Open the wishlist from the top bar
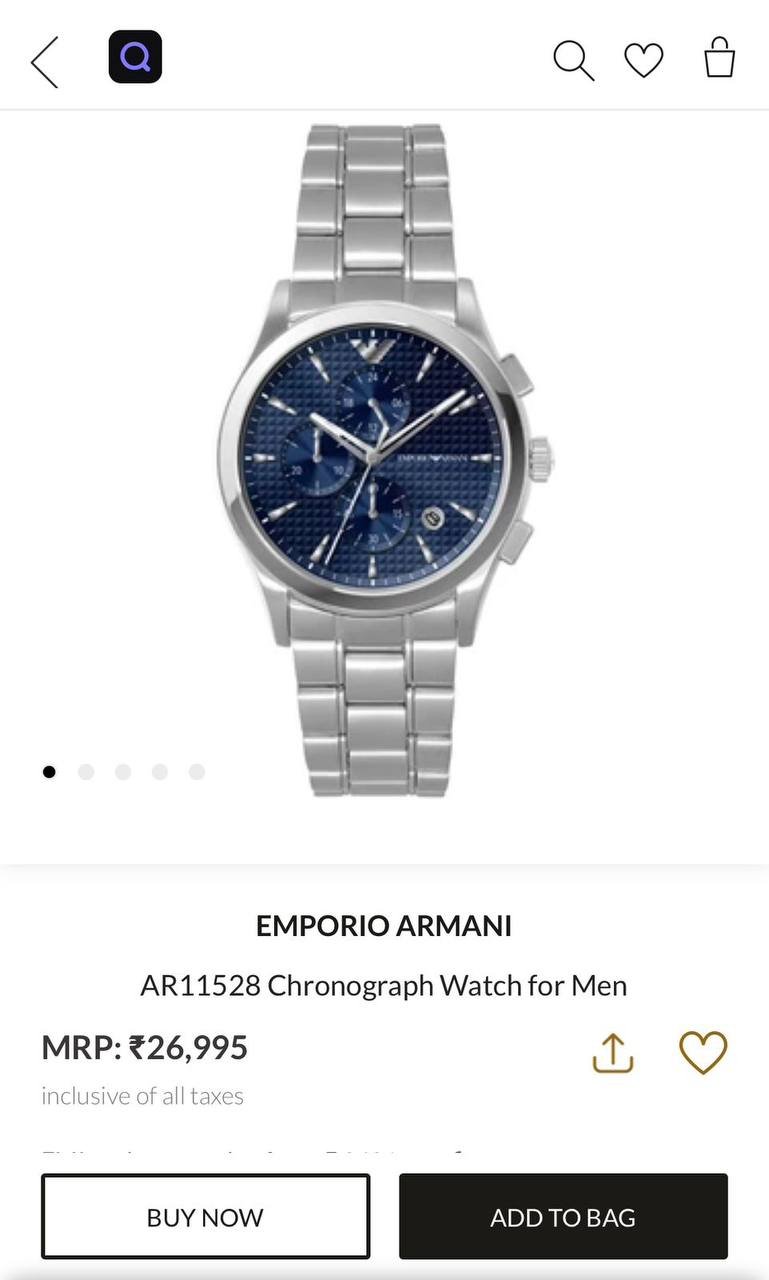Screen dimensions: 769x1280 click(644, 60)
